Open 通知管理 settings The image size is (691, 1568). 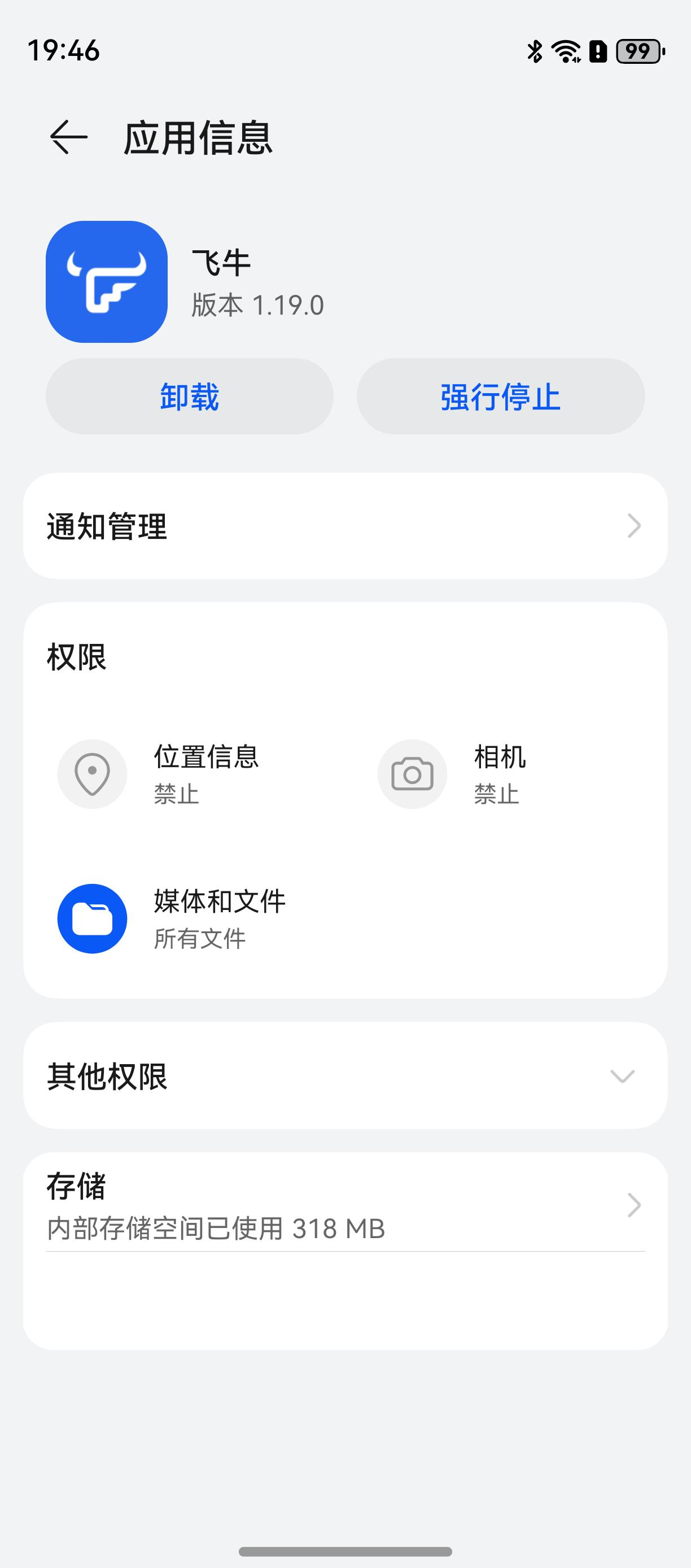[345, 526]
